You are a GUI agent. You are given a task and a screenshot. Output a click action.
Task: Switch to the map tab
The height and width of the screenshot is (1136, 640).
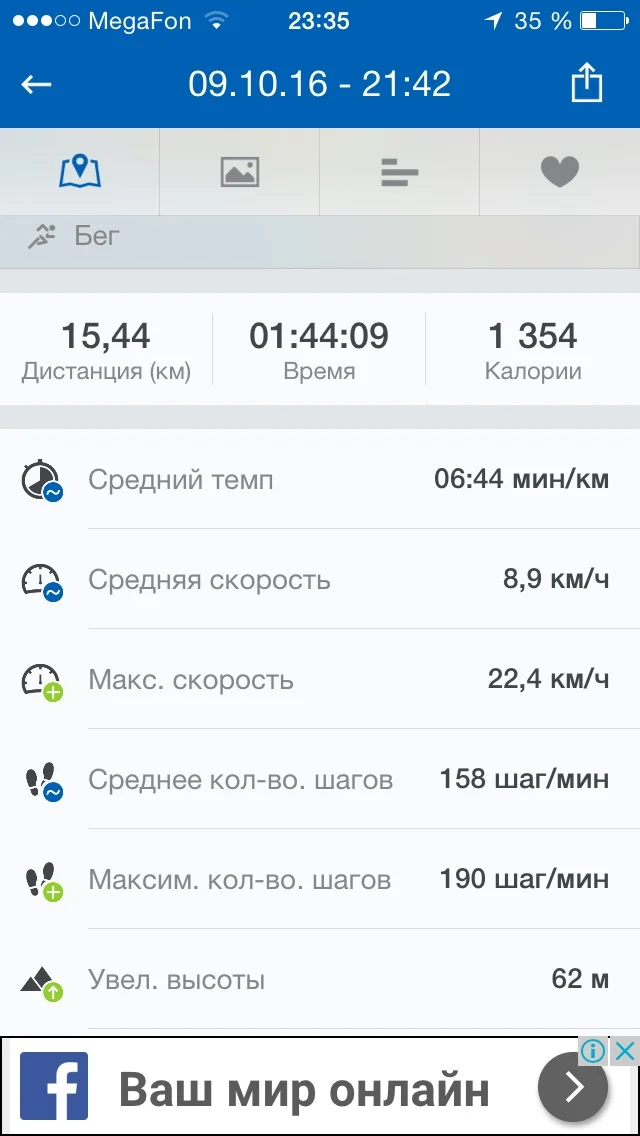pos(80,172)
